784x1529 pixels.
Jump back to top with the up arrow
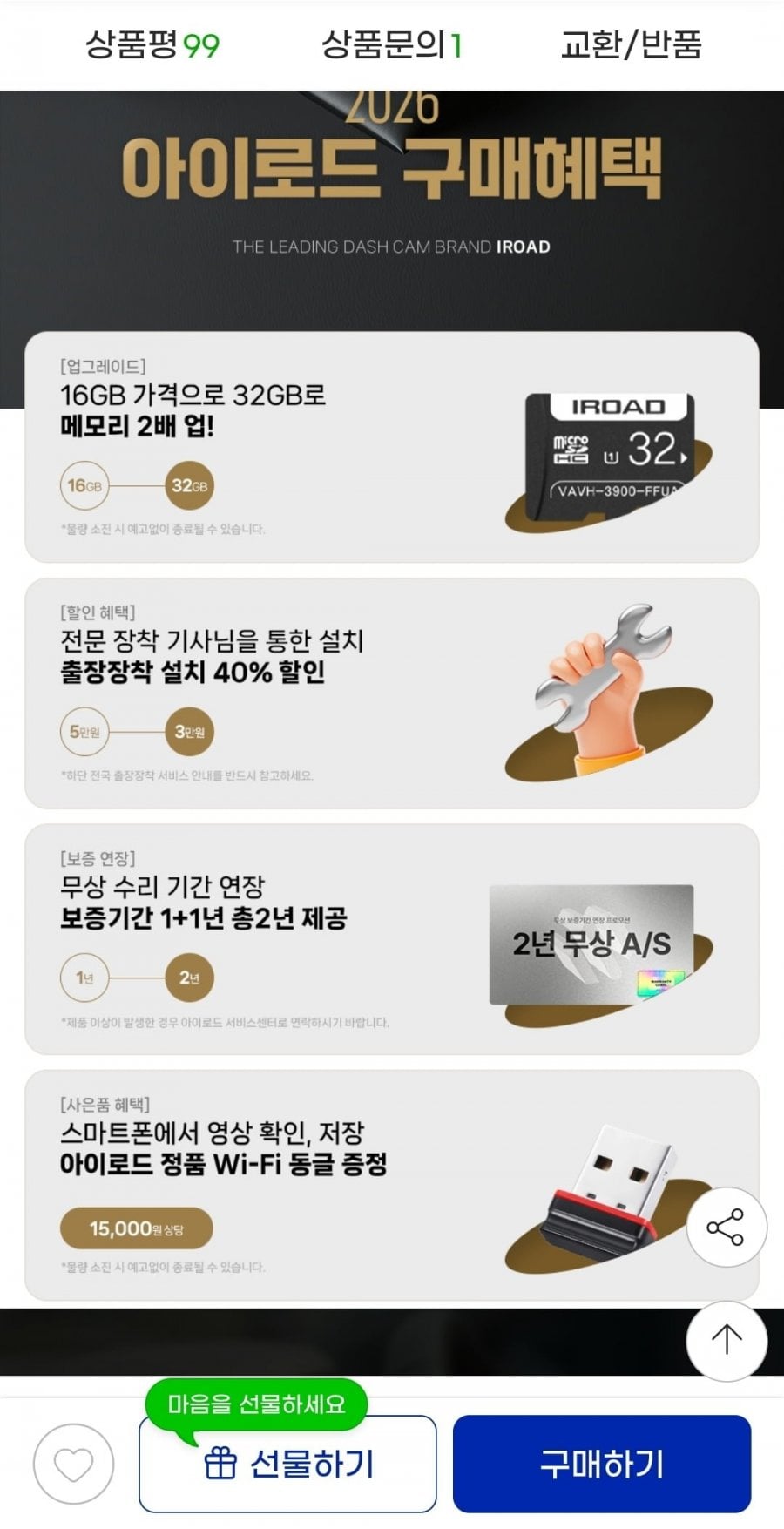pyautogui.click(x=727, y=1340)
